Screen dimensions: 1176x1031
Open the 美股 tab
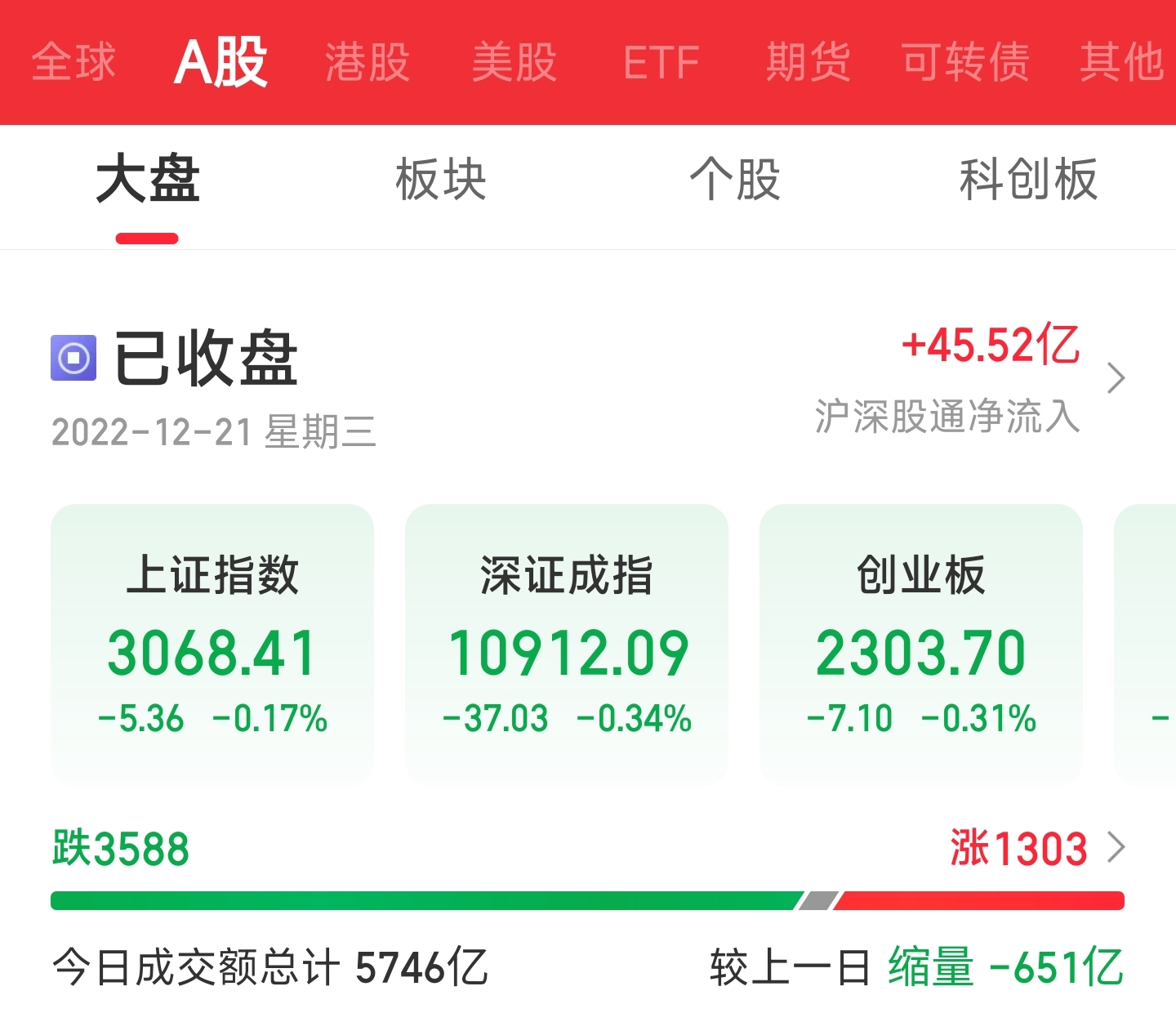514,62
